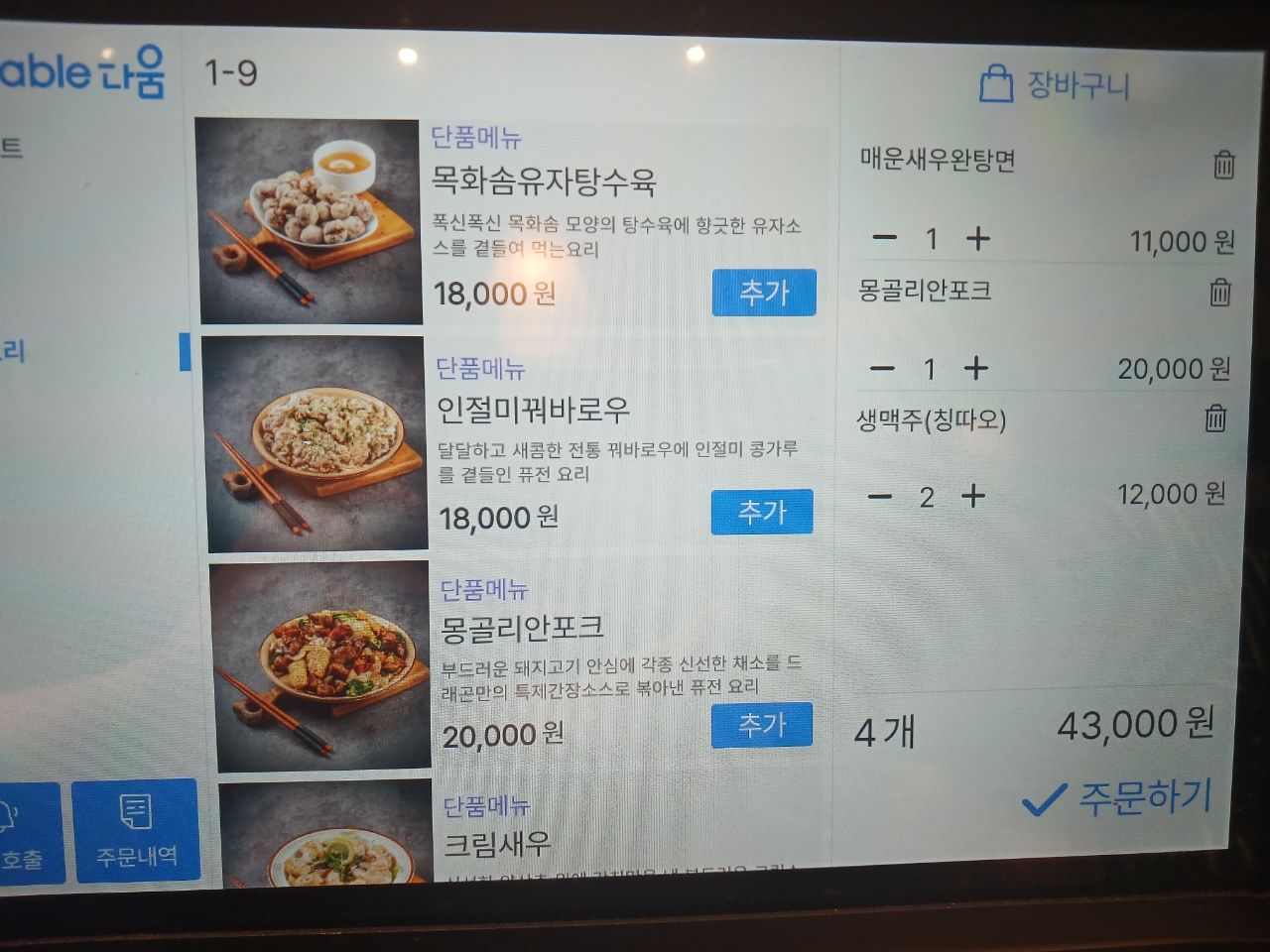Decrease 매운새우완탕면 quantity with minus
The width and height of the screenshot is (1270, 952).
(884, 238)
